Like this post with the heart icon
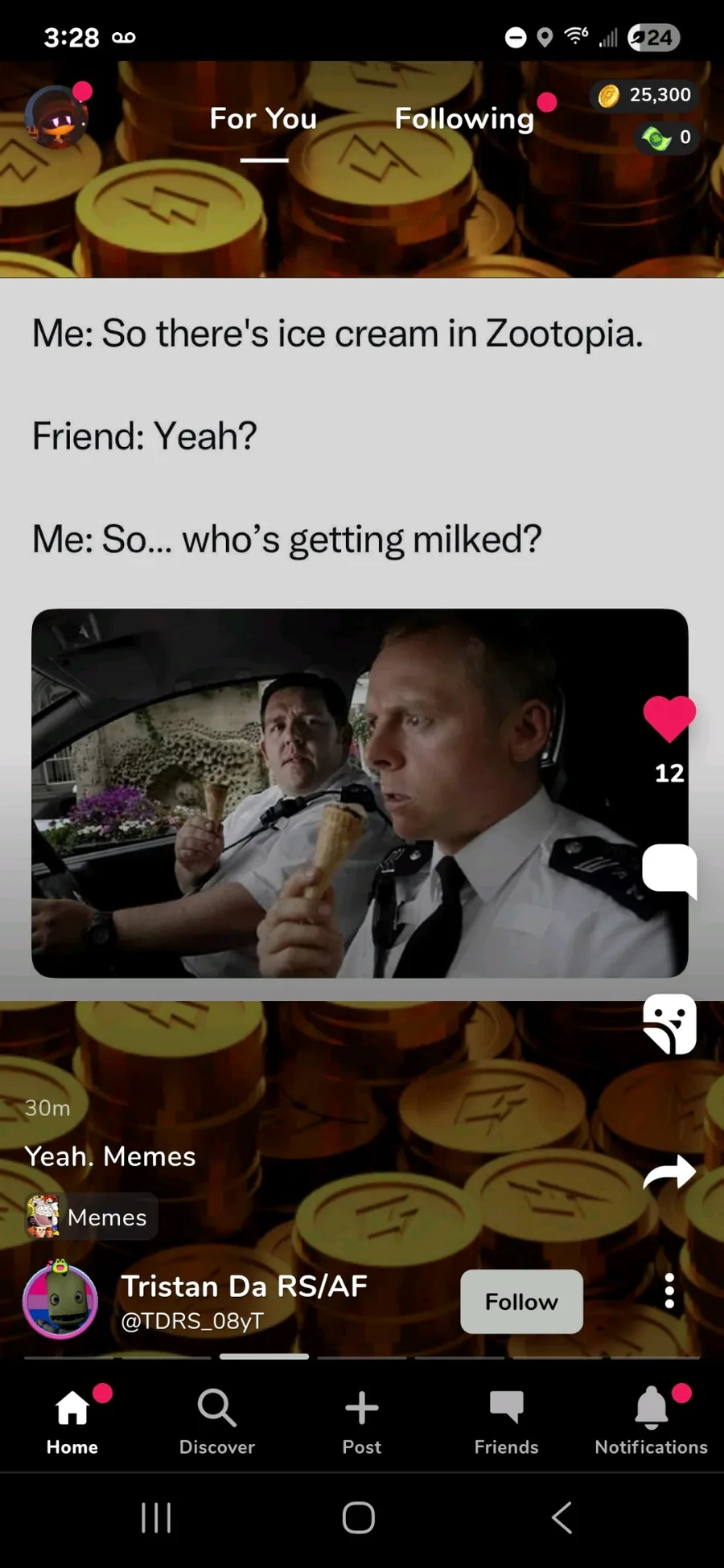The height and width of the screenshot is (1568, 724). click(668, 718)
